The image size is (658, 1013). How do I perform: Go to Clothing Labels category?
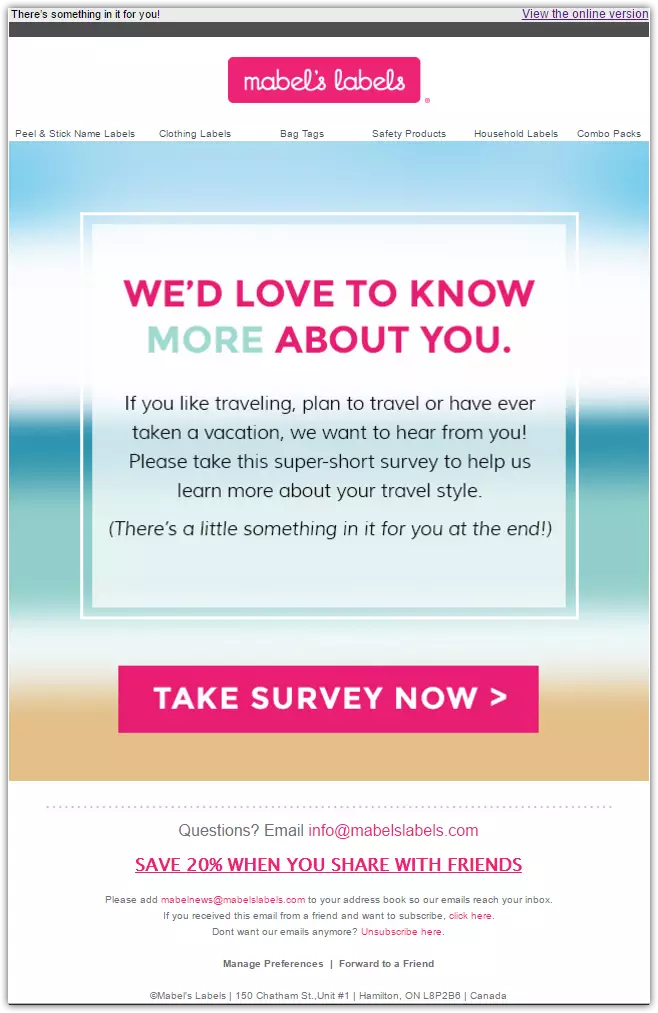pos(195,134)
